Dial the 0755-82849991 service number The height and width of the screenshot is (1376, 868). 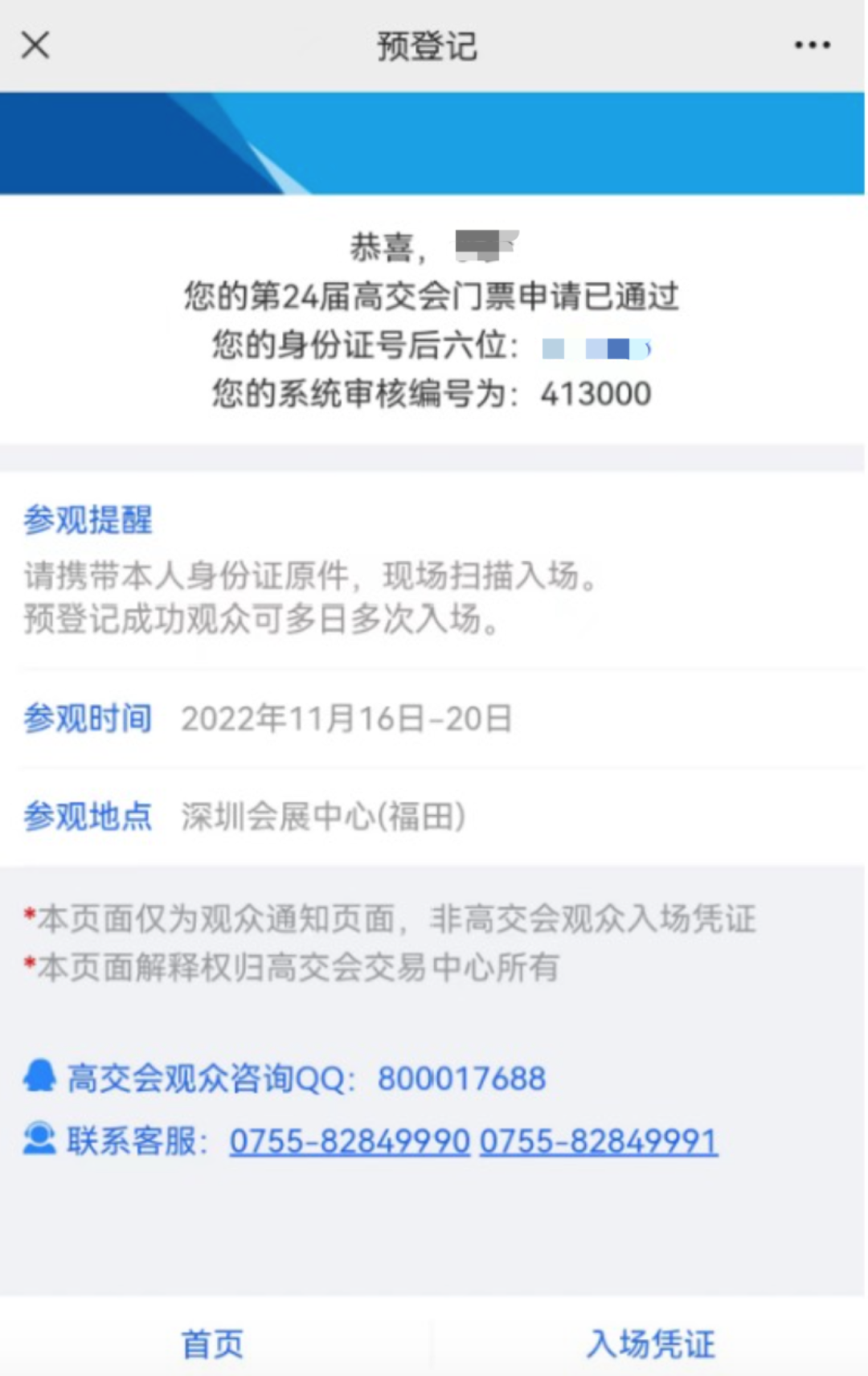(599, 1141)
